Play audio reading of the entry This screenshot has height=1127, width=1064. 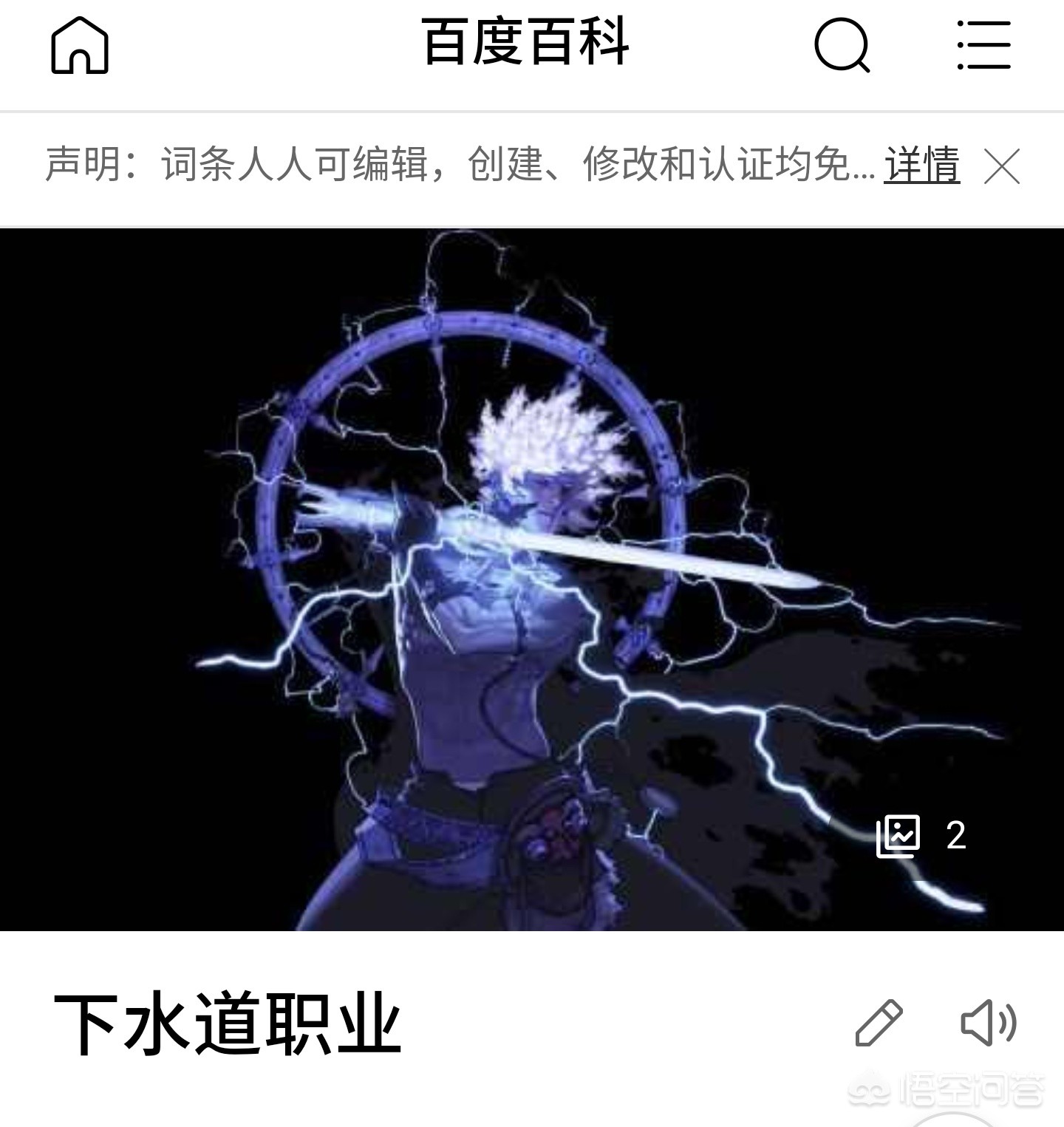point(988,1024)
